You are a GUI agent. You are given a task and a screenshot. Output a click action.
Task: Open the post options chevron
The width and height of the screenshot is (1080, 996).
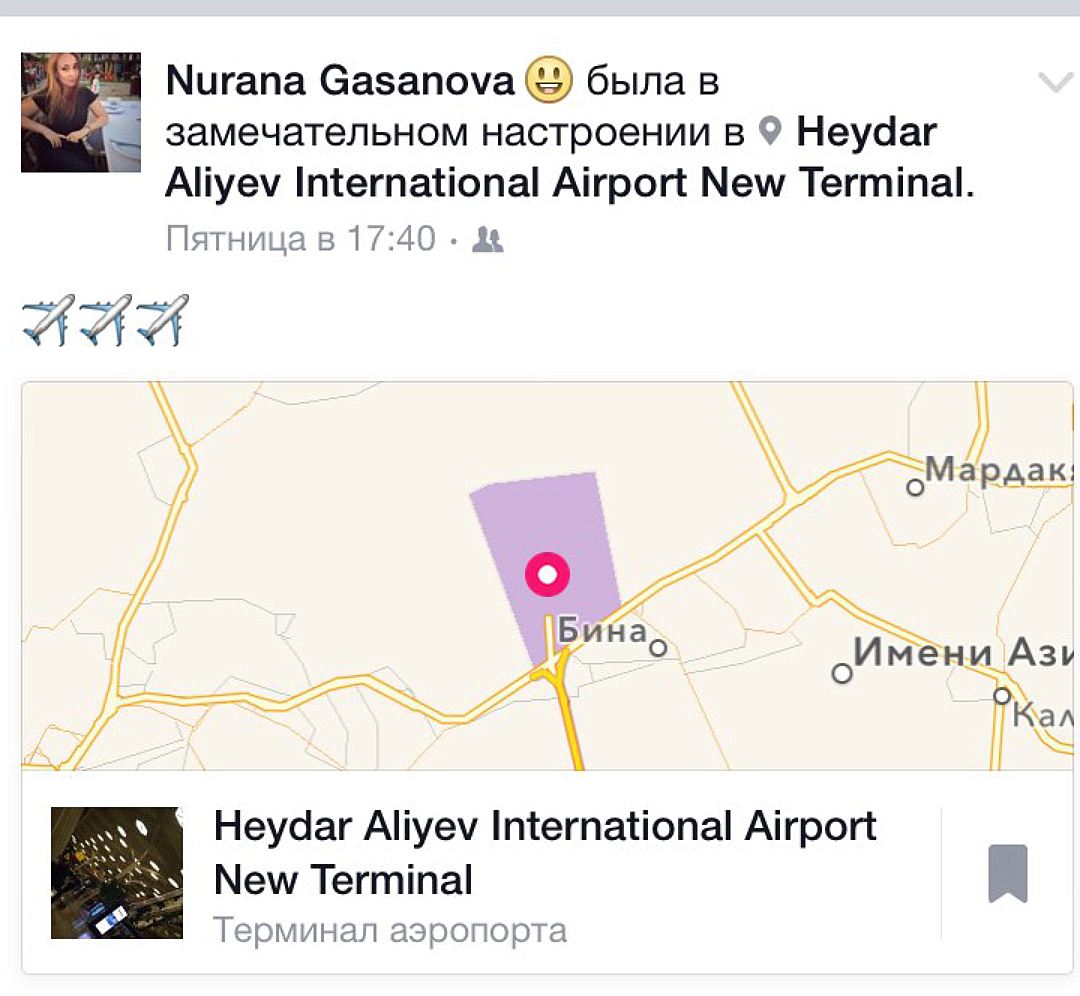[1055, 83]
